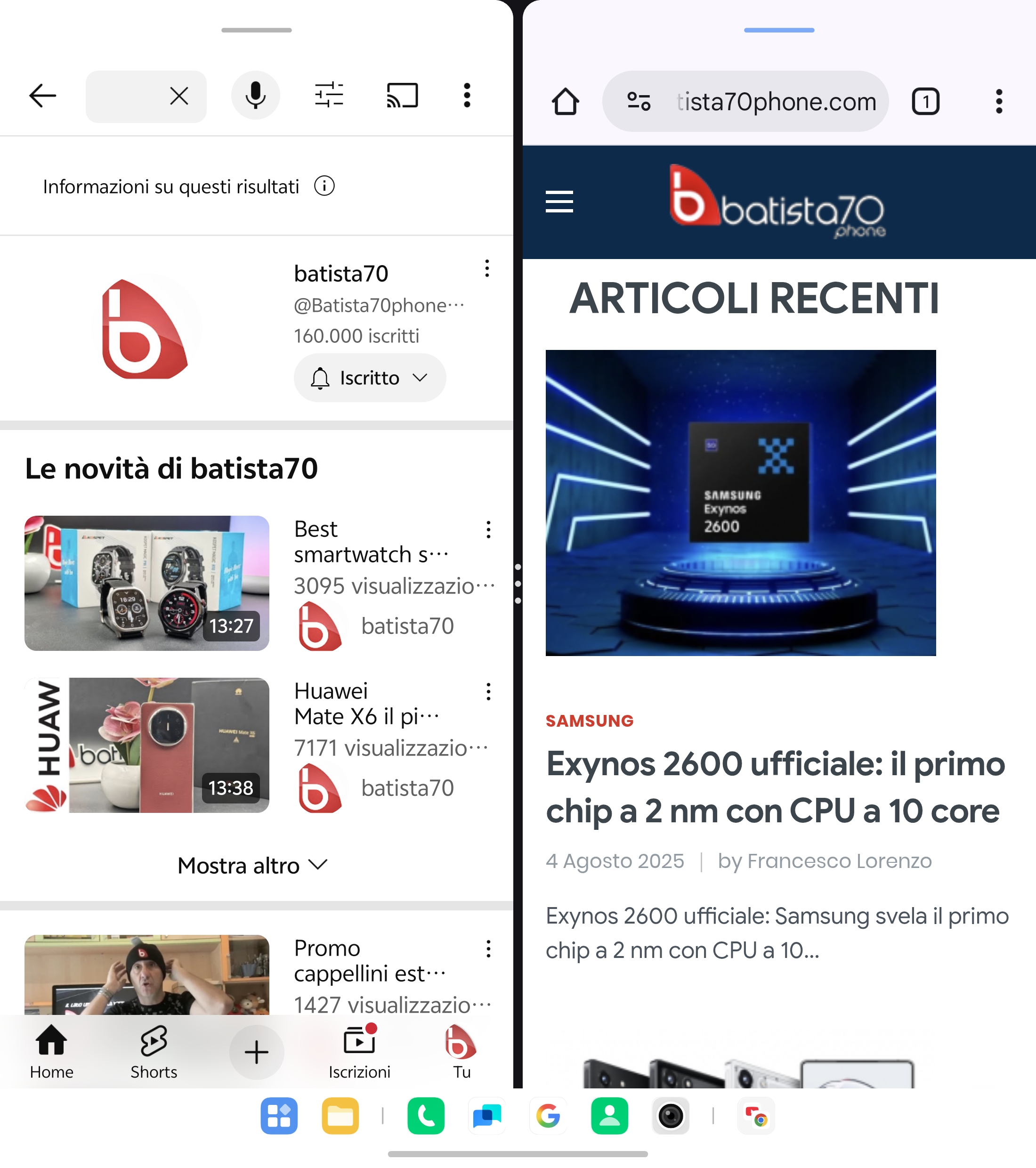Play the Promo cappellini video
Viewport: 1036px width, 1168px height.
click(x=147, y=974)
